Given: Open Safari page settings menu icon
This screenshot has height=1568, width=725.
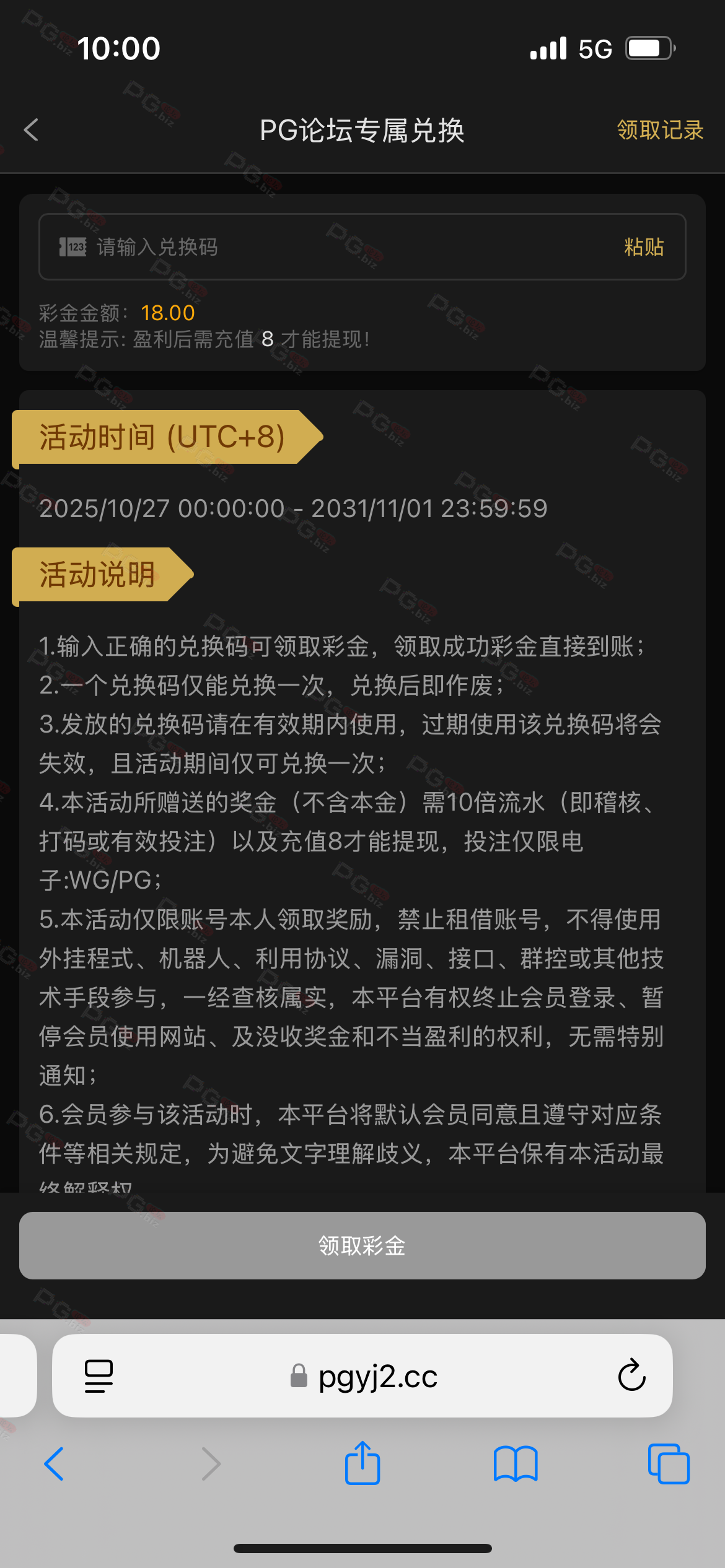Looking at the screenshot, I should pyautogui.click(x=99, y=1376).
